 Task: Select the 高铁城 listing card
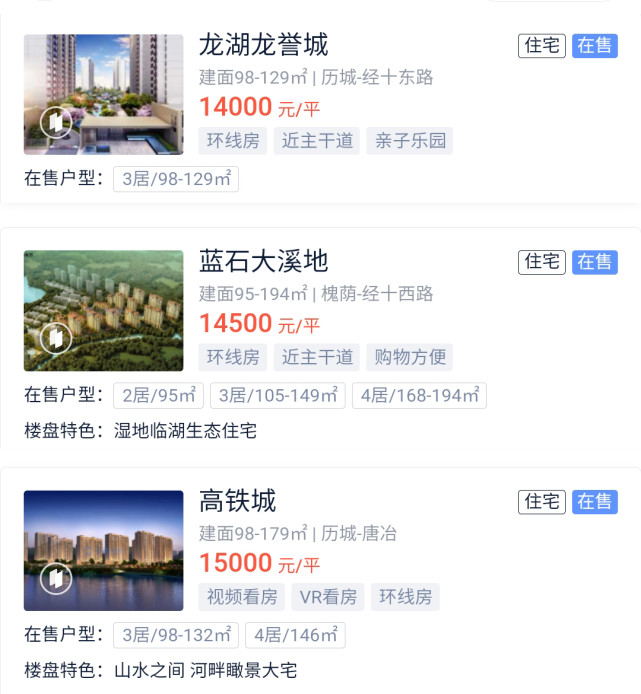[238, 501]
